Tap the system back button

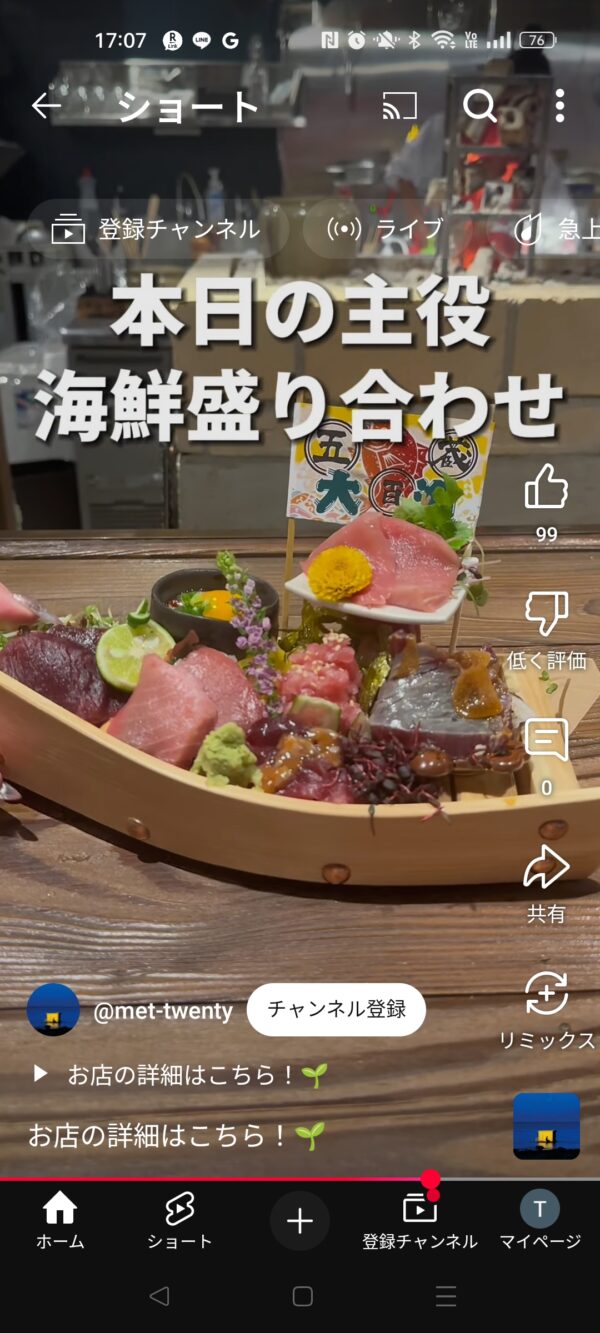pyautogui.click(x=158, y=1297)
